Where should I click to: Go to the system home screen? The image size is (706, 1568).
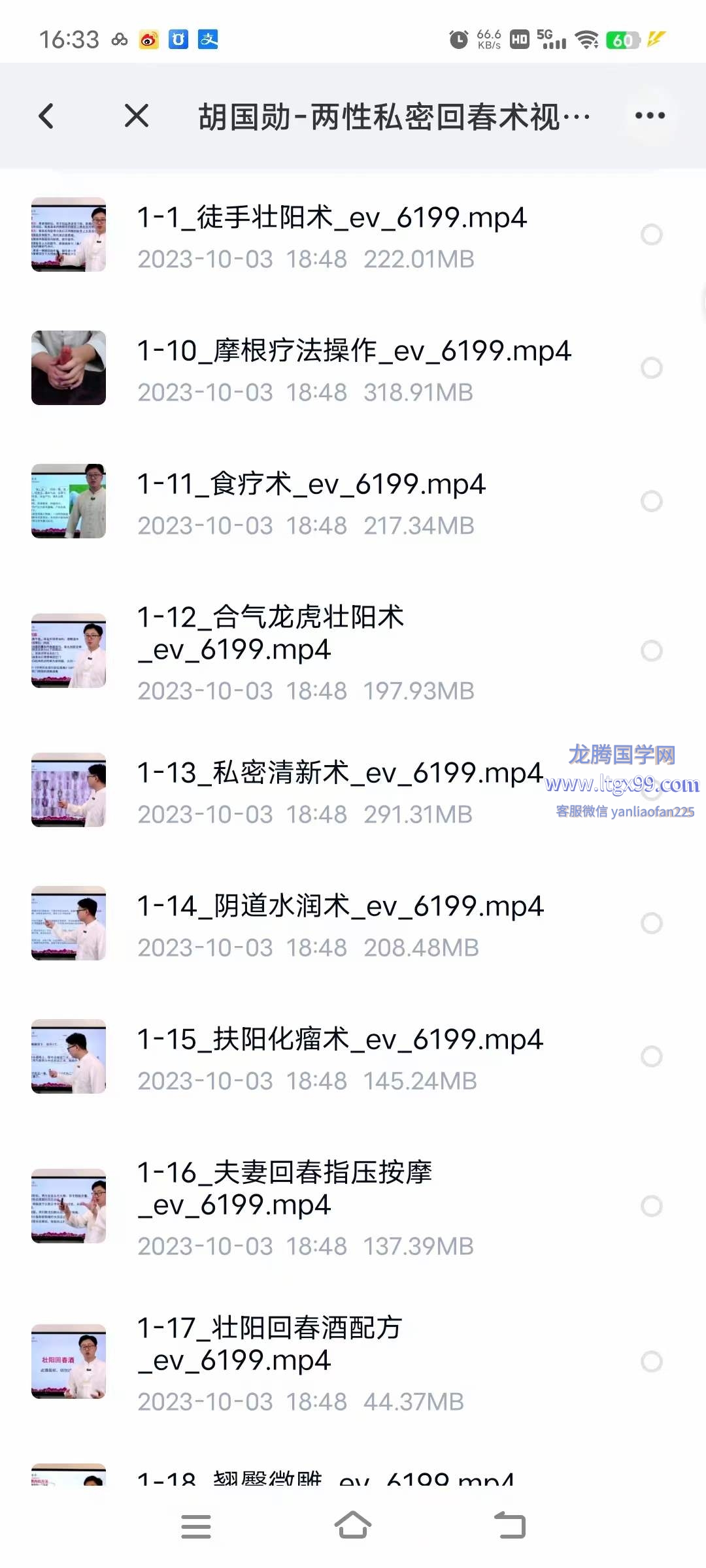pos(353,1526)
